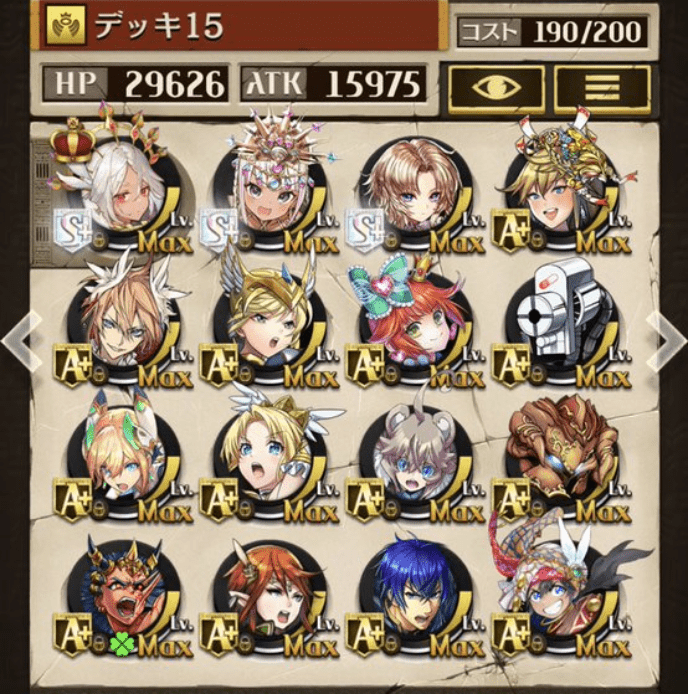
Task: Select the crowned white-haired leader character
Action: point(116,192)
